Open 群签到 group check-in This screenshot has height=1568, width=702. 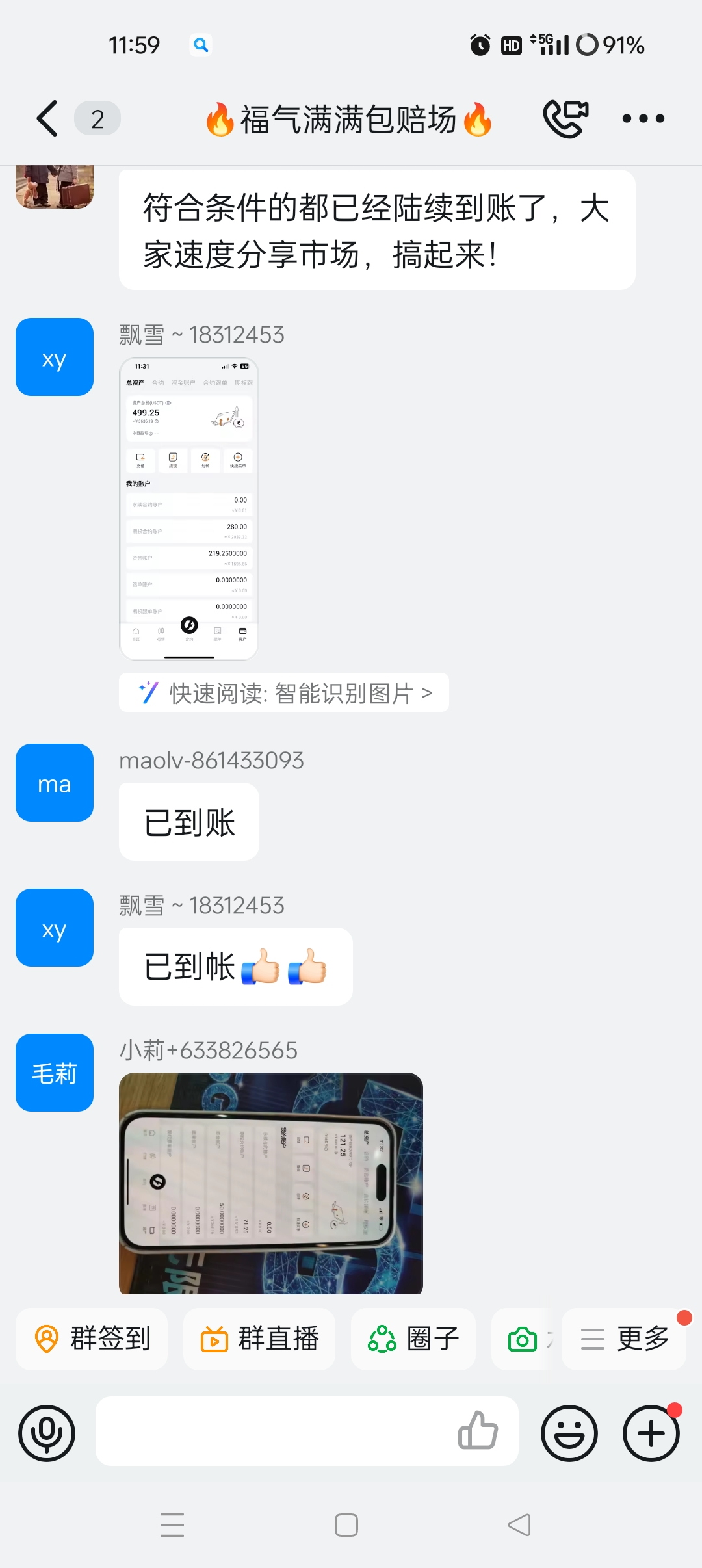coord(92,1339)
